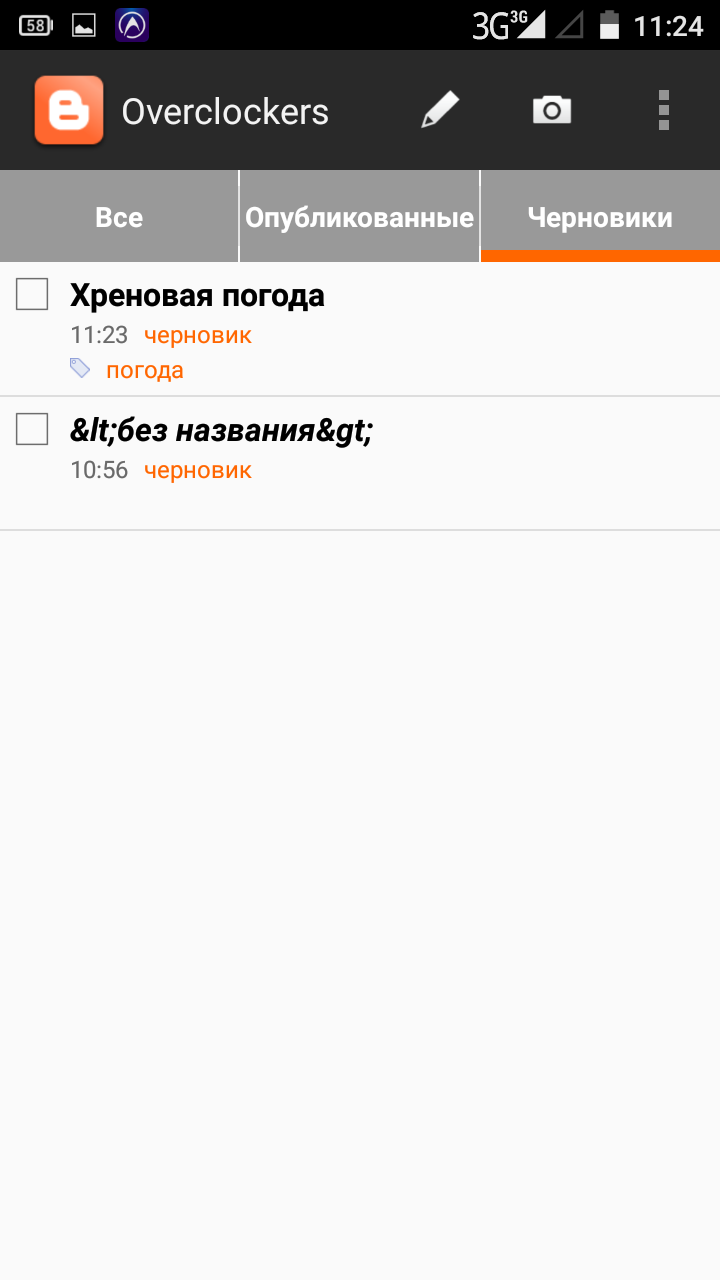720x1280 pixels.
Task: Open the camera to add a photo post
Action: pyautogui.click(x=552, y=110)
